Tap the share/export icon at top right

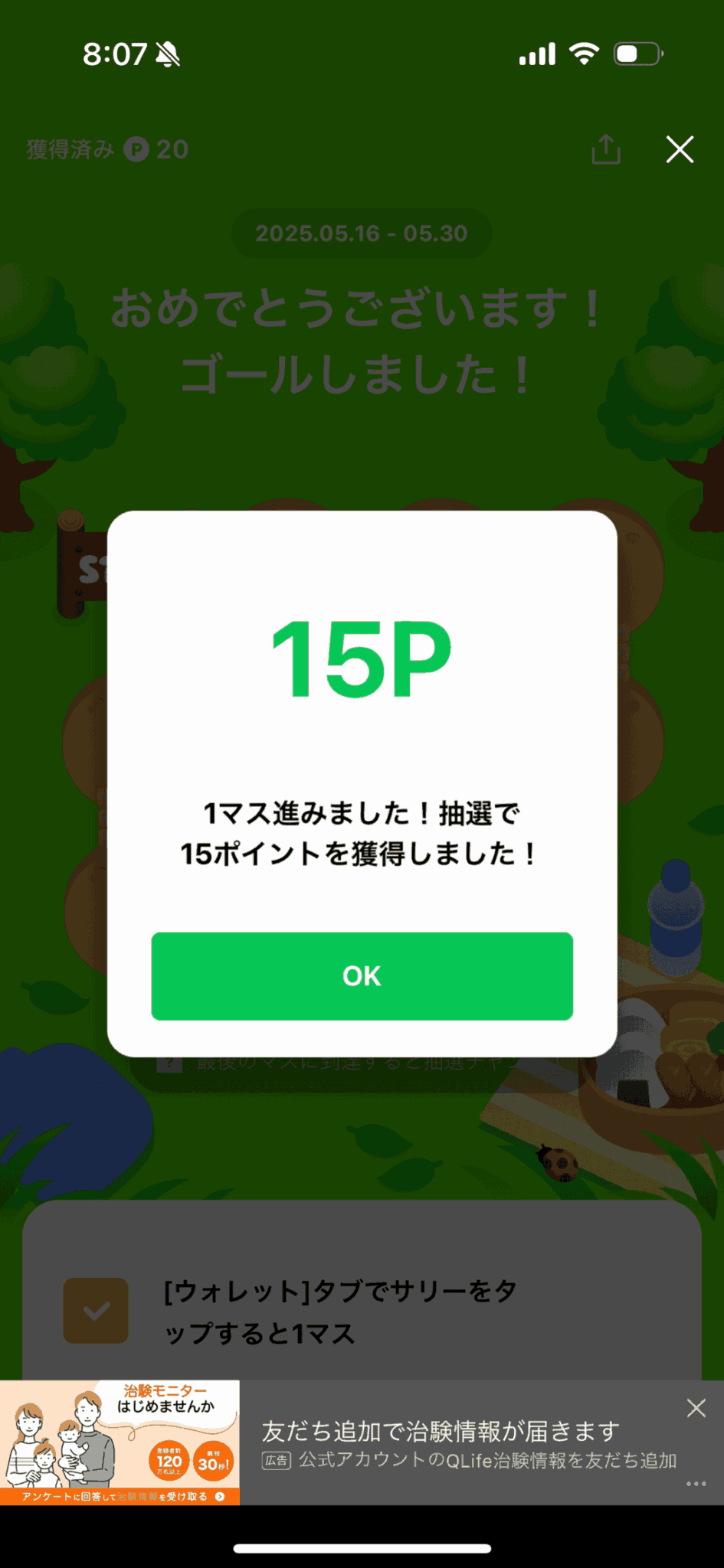pos(606,150)
